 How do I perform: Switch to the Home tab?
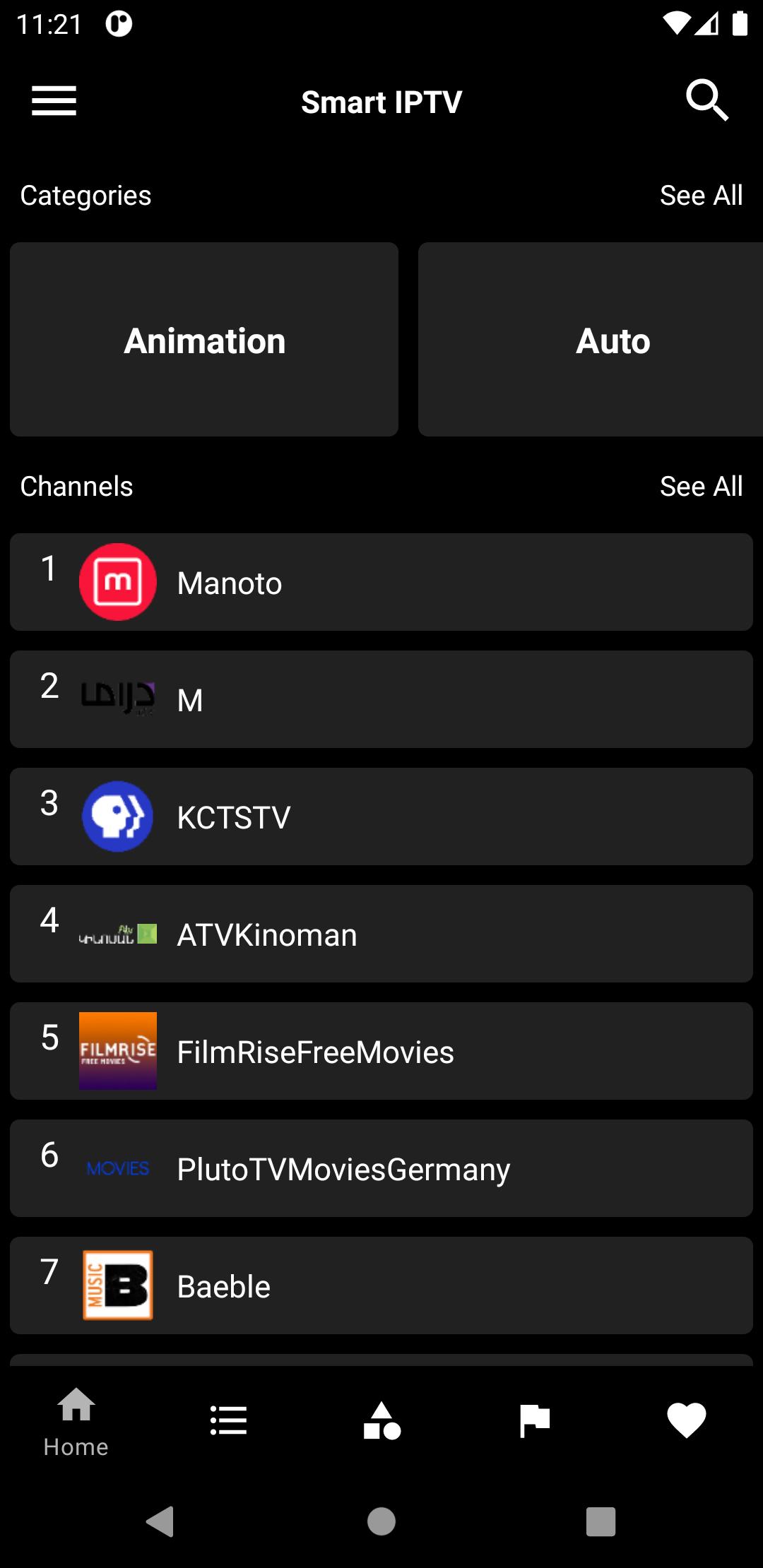[76, 1421]
